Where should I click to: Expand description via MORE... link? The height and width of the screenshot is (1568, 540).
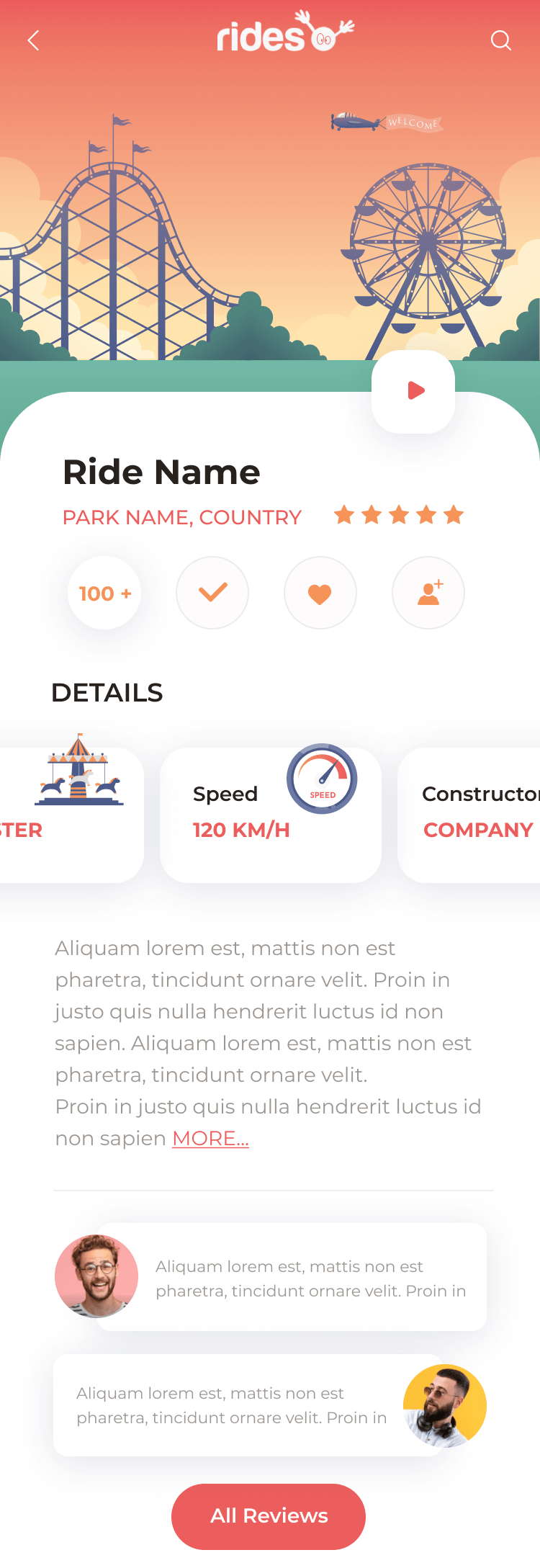click(210, 1138)
